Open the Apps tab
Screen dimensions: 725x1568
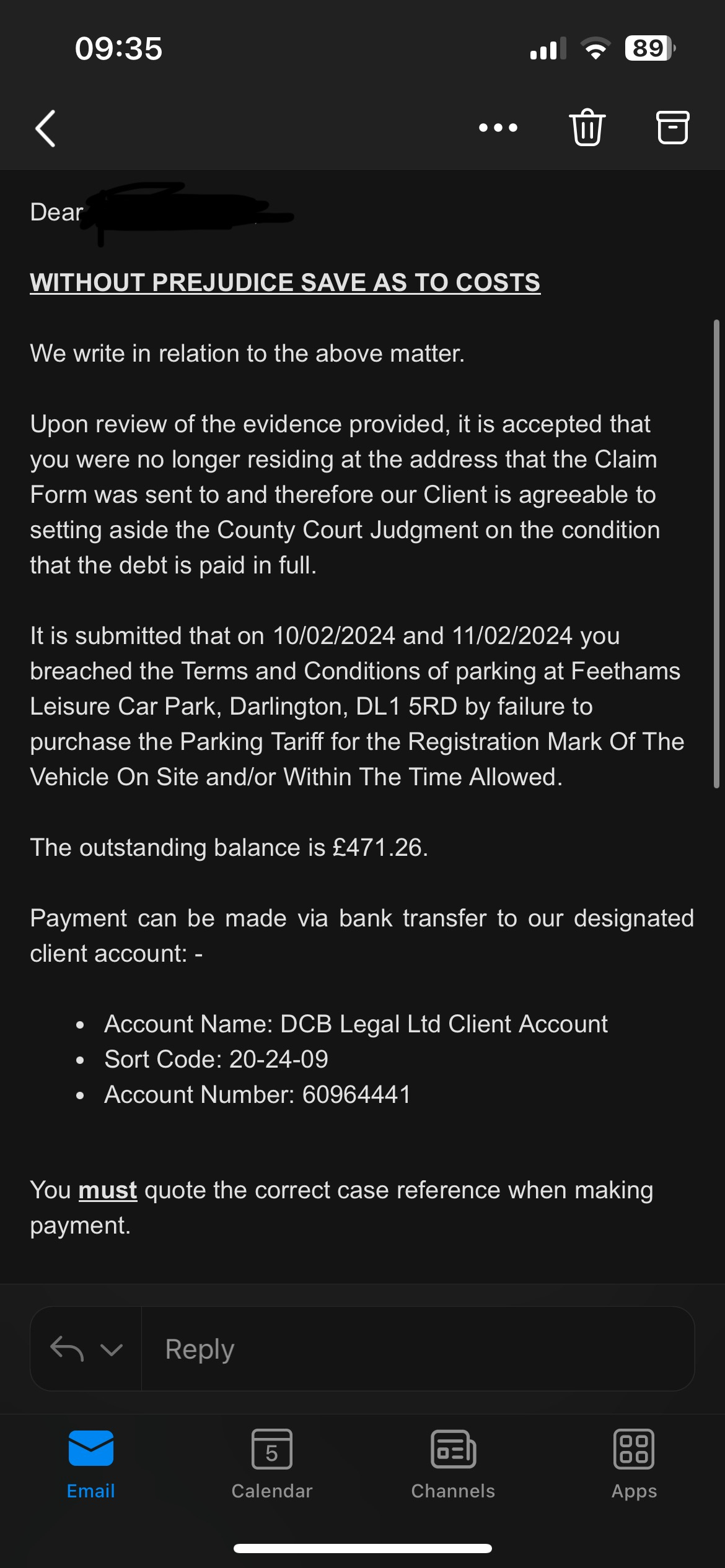coord(634,1464)
